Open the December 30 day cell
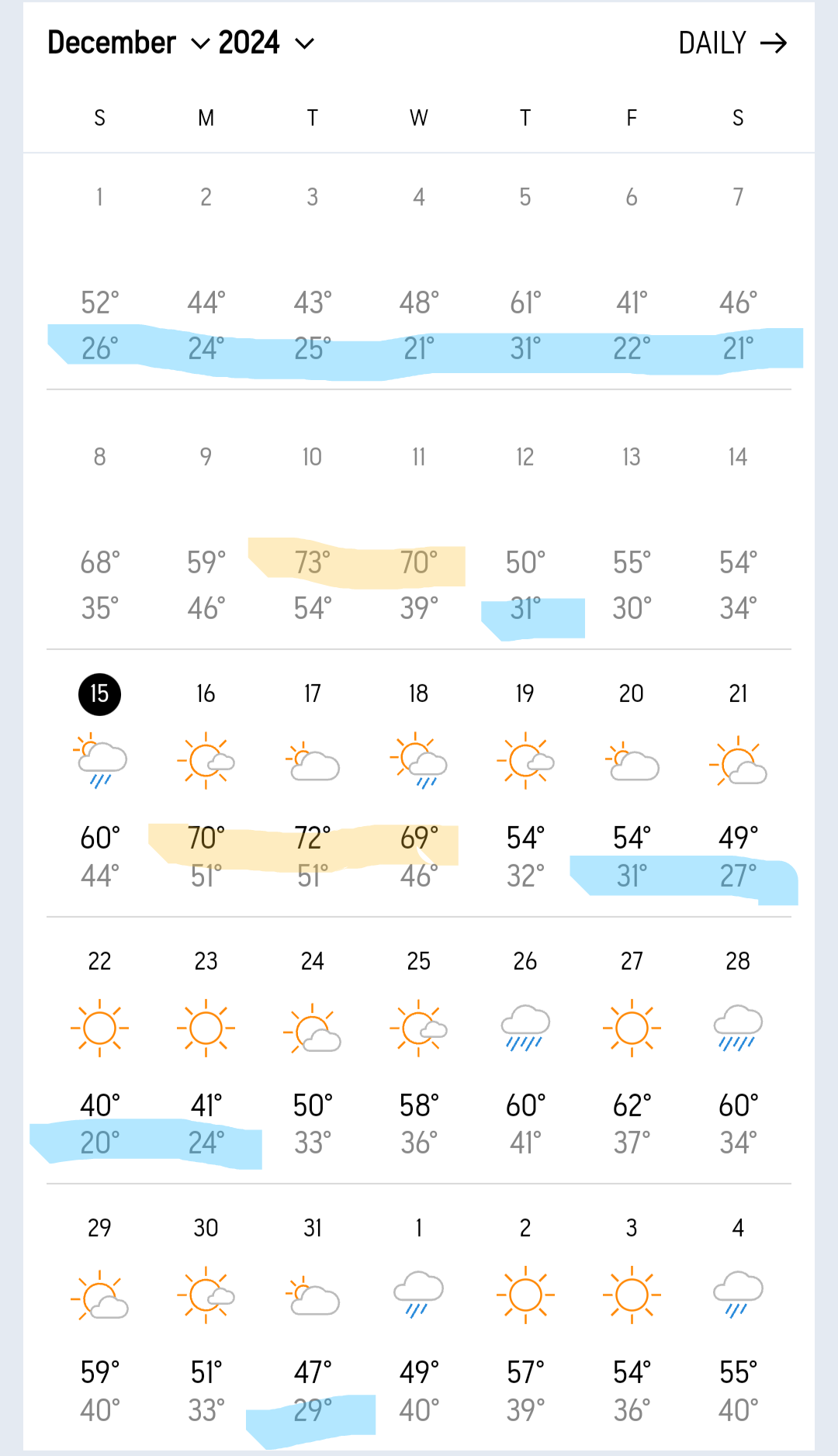This screenshot has height=1456, width=838. (x=206, y=1319)
